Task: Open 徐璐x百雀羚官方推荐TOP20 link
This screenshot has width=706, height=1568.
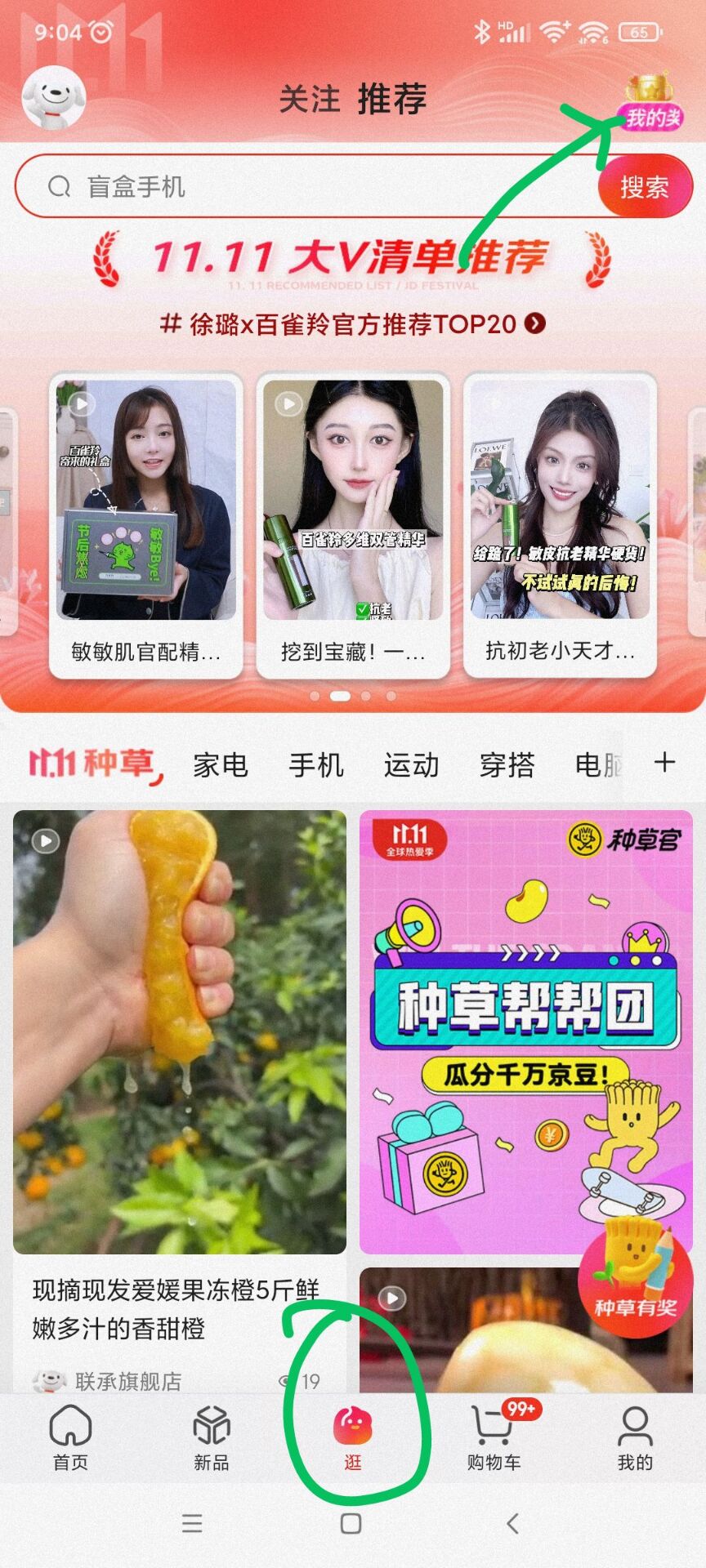Action: point(353,324)
